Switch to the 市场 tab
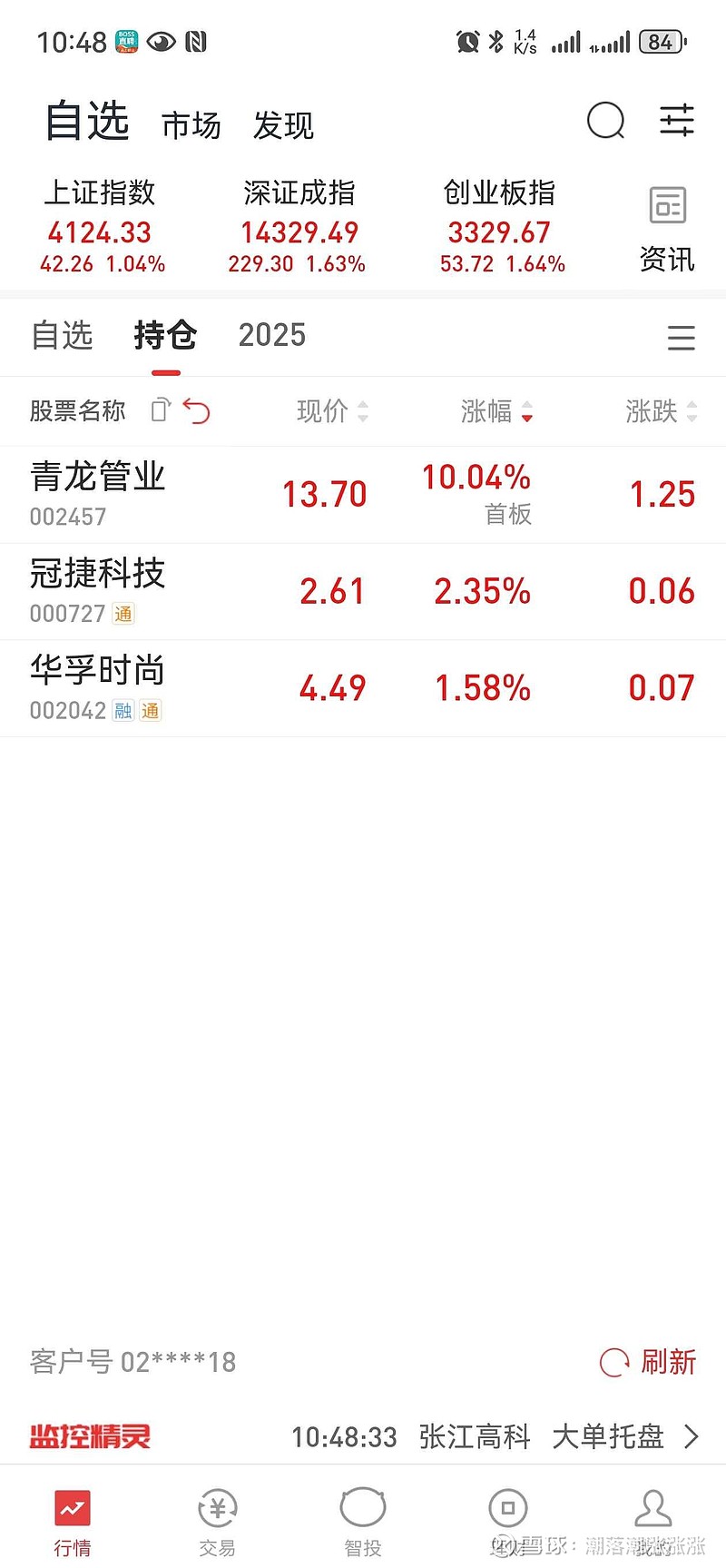The width and height of the screenshot is (726, 1568). (191, 125)
